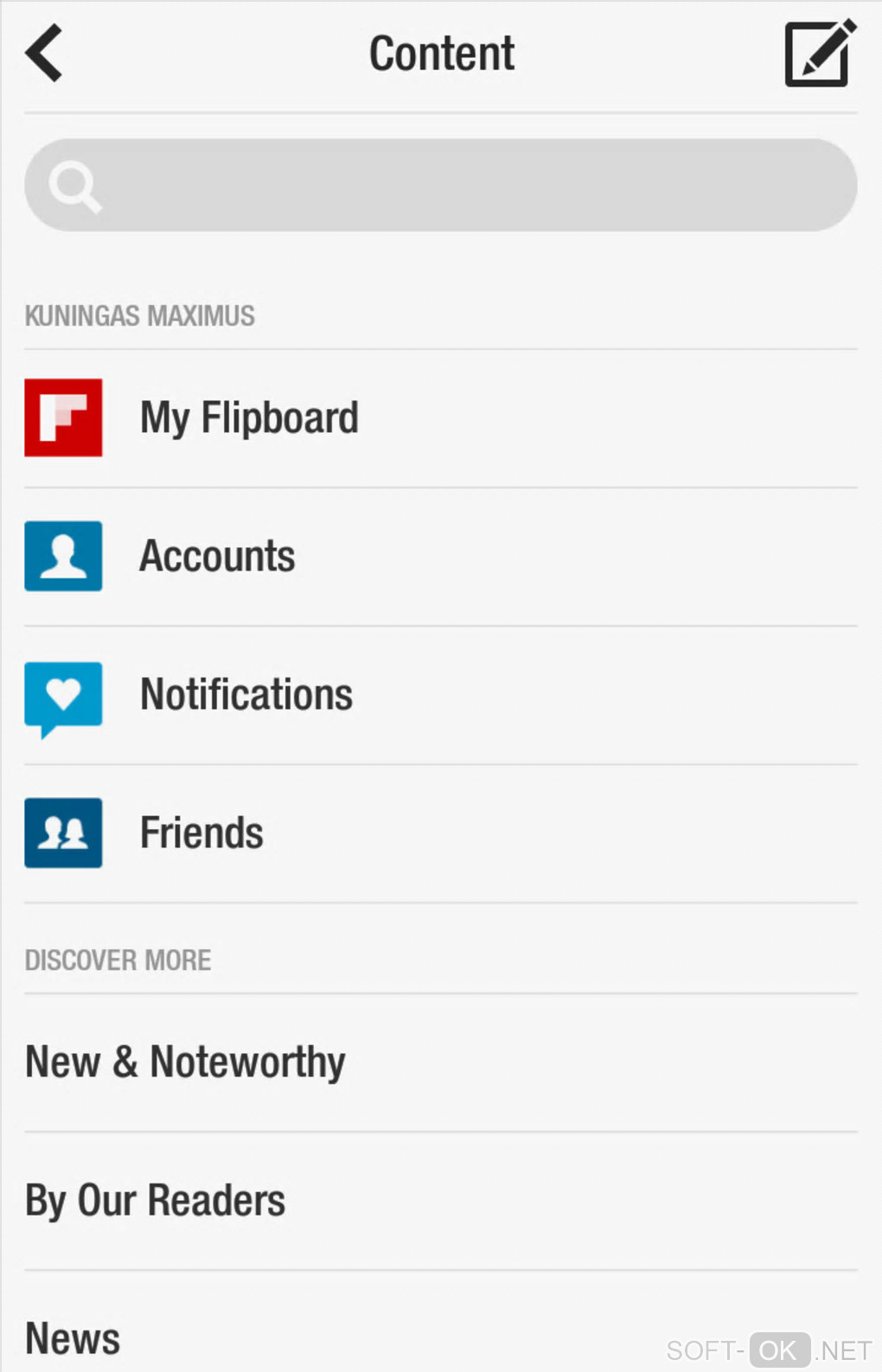Tap the edit pencil icon
Viewport: 882px width, 1372px height.
(x=818, y=54)
